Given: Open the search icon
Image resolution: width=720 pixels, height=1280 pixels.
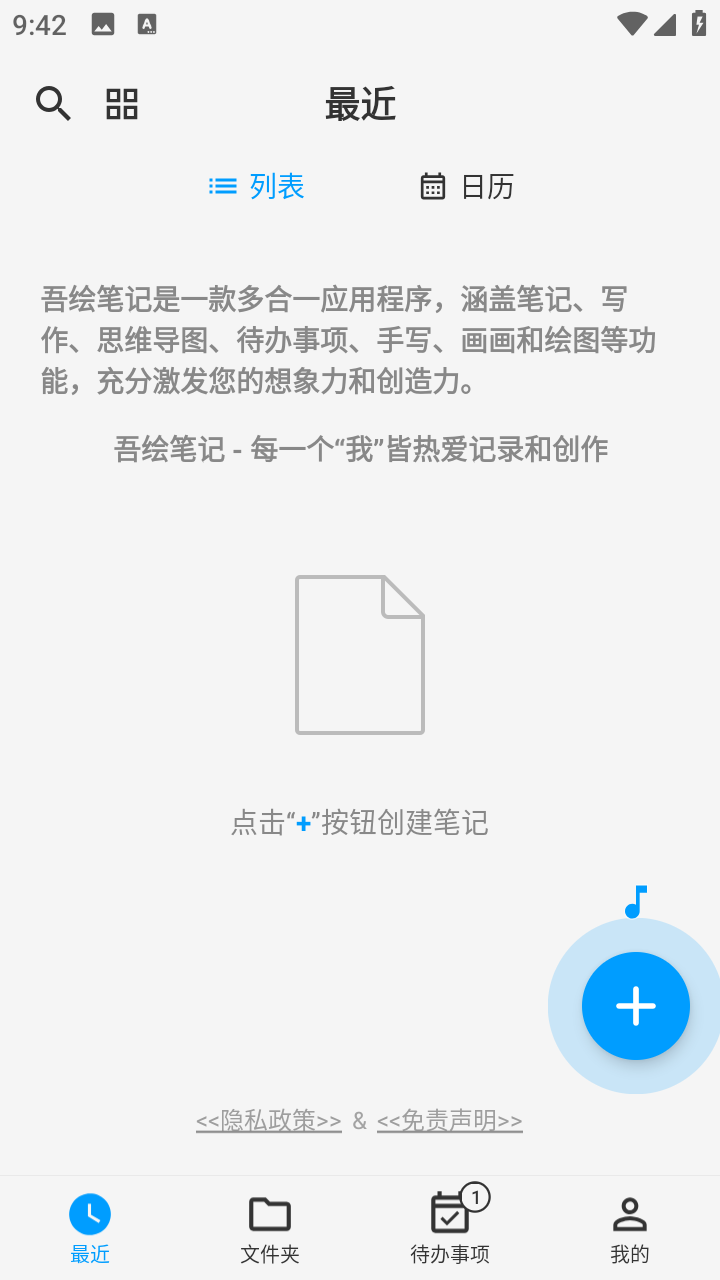Looking at the screenshot, I should (x=53, y=103).
